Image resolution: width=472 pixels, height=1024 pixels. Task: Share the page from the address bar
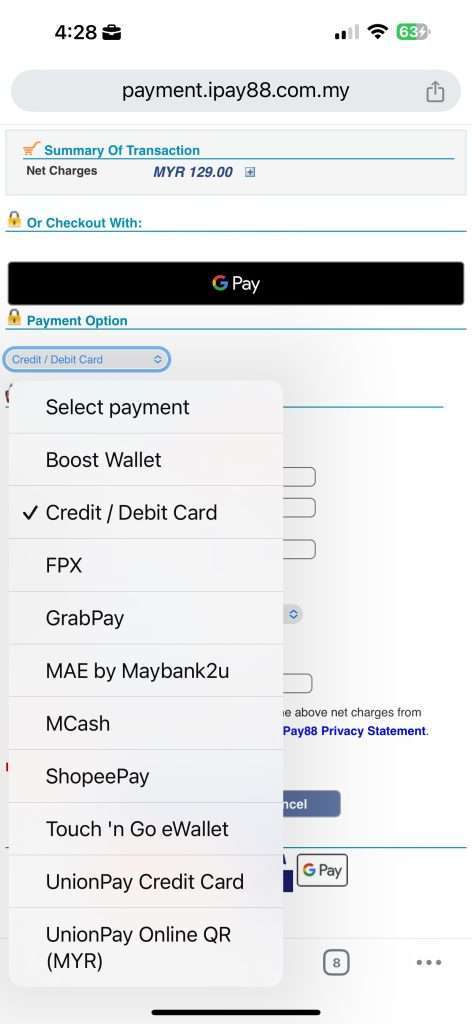point(435,92)
